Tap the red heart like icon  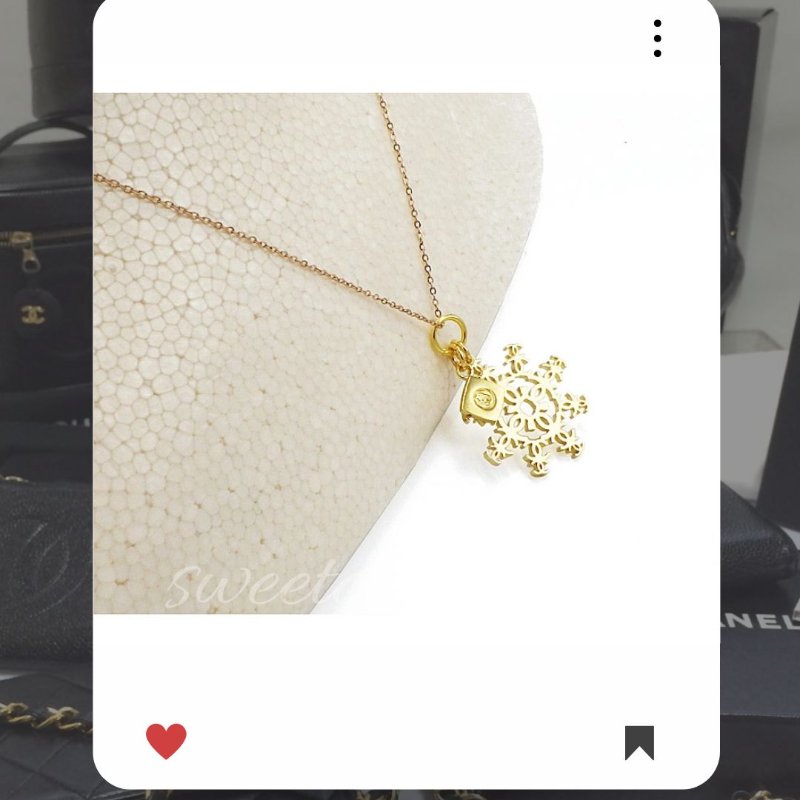[166, 741]
